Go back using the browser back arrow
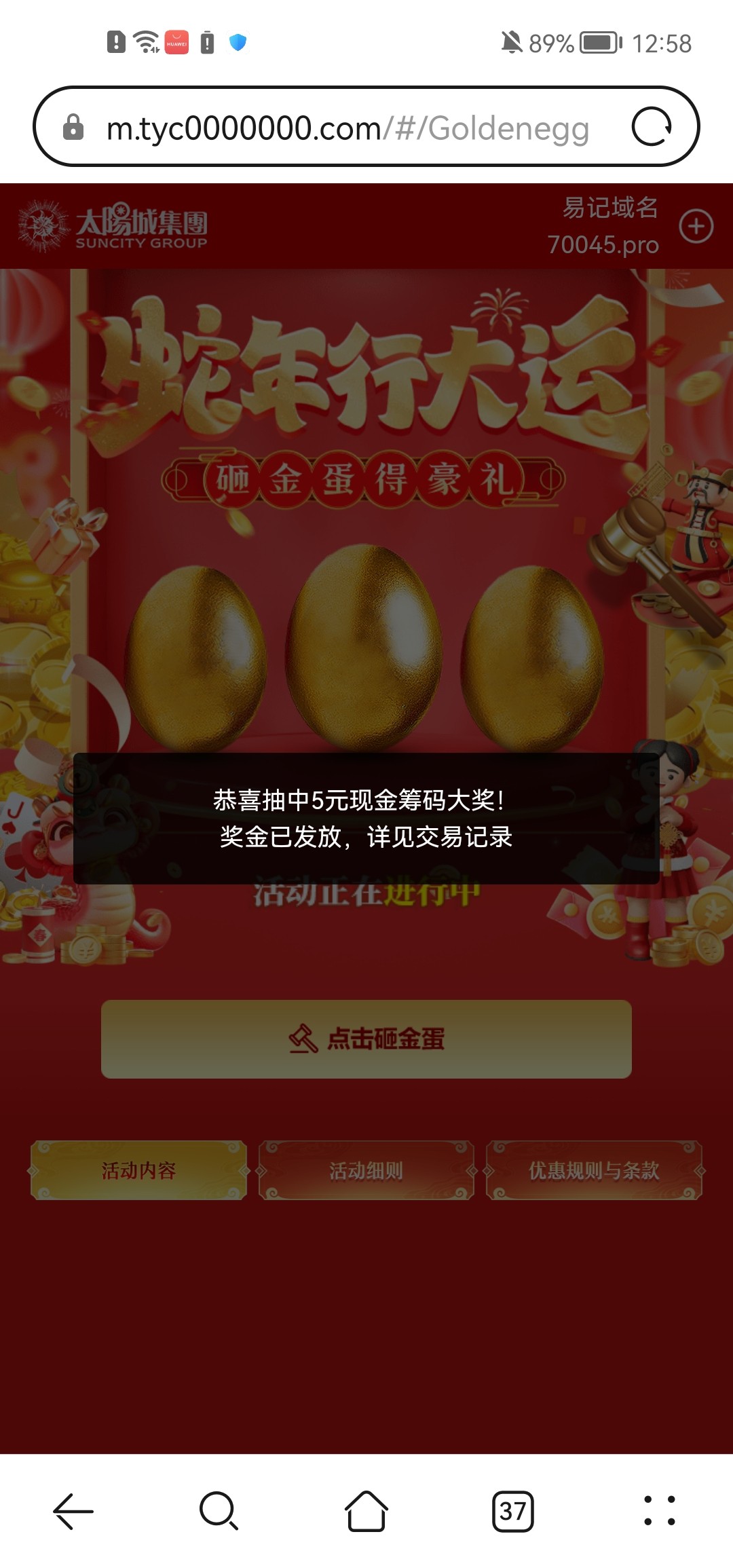The width and height of the screenshot is (733, 1568). click(x=73, y=1511)
